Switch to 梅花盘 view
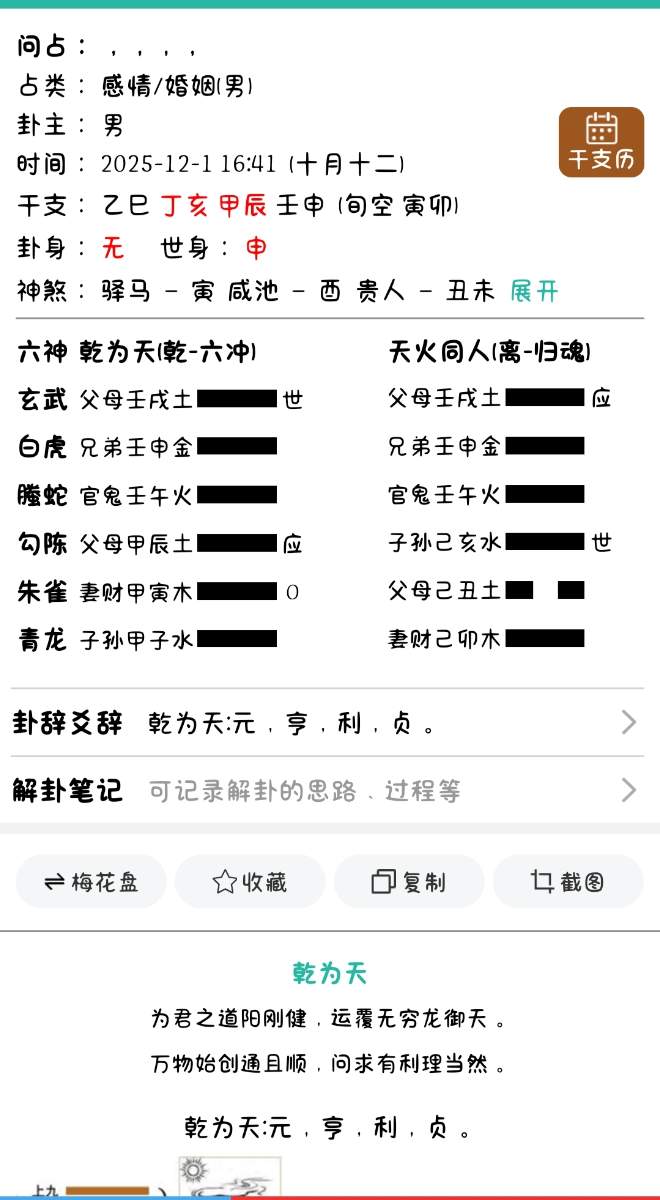The width and height of the screenshot is (660, 1200). click(91, 882)
